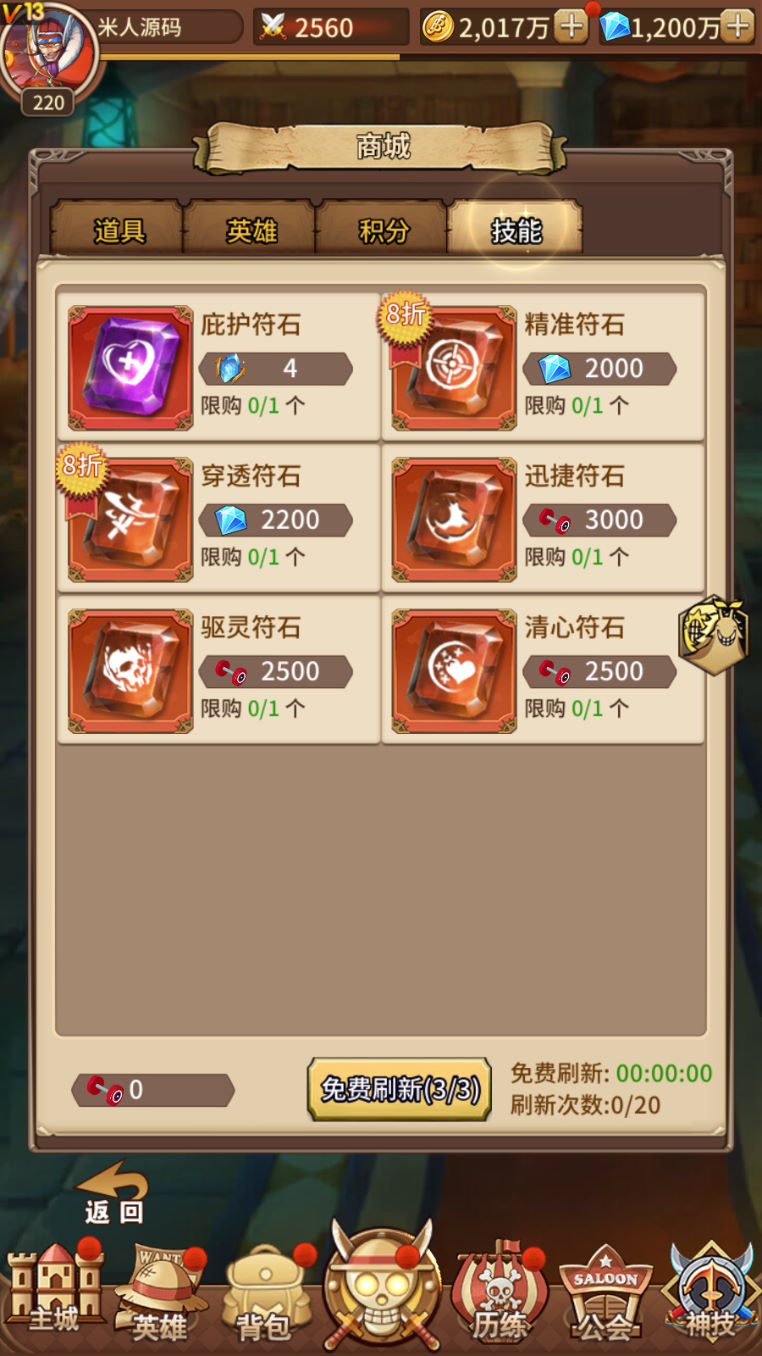Switch to 历练 in bottom navigation
The width and height of the screenshot is (762, 1356).
click(499, 1297)
